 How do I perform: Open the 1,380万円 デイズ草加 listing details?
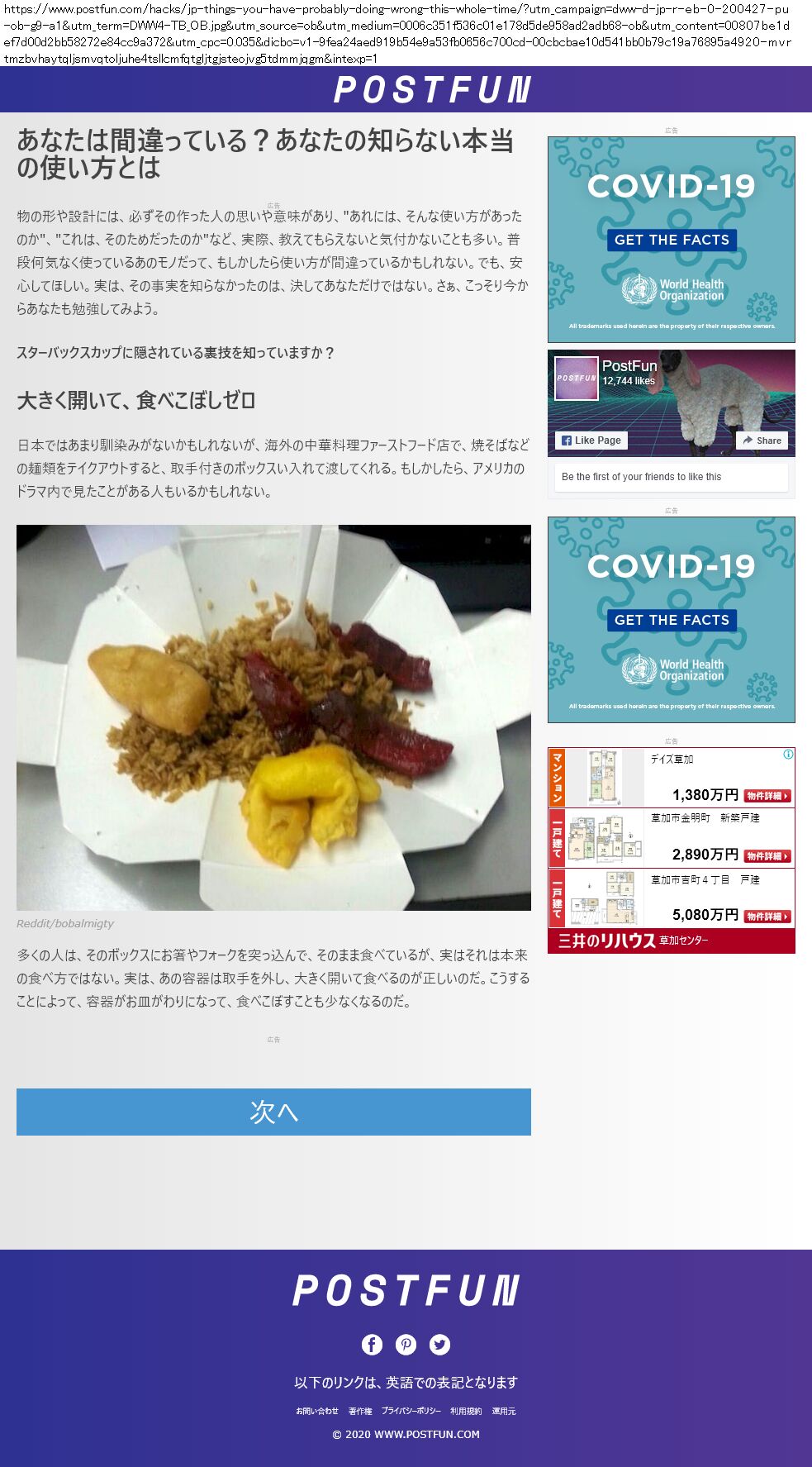[x=767, y=796]
